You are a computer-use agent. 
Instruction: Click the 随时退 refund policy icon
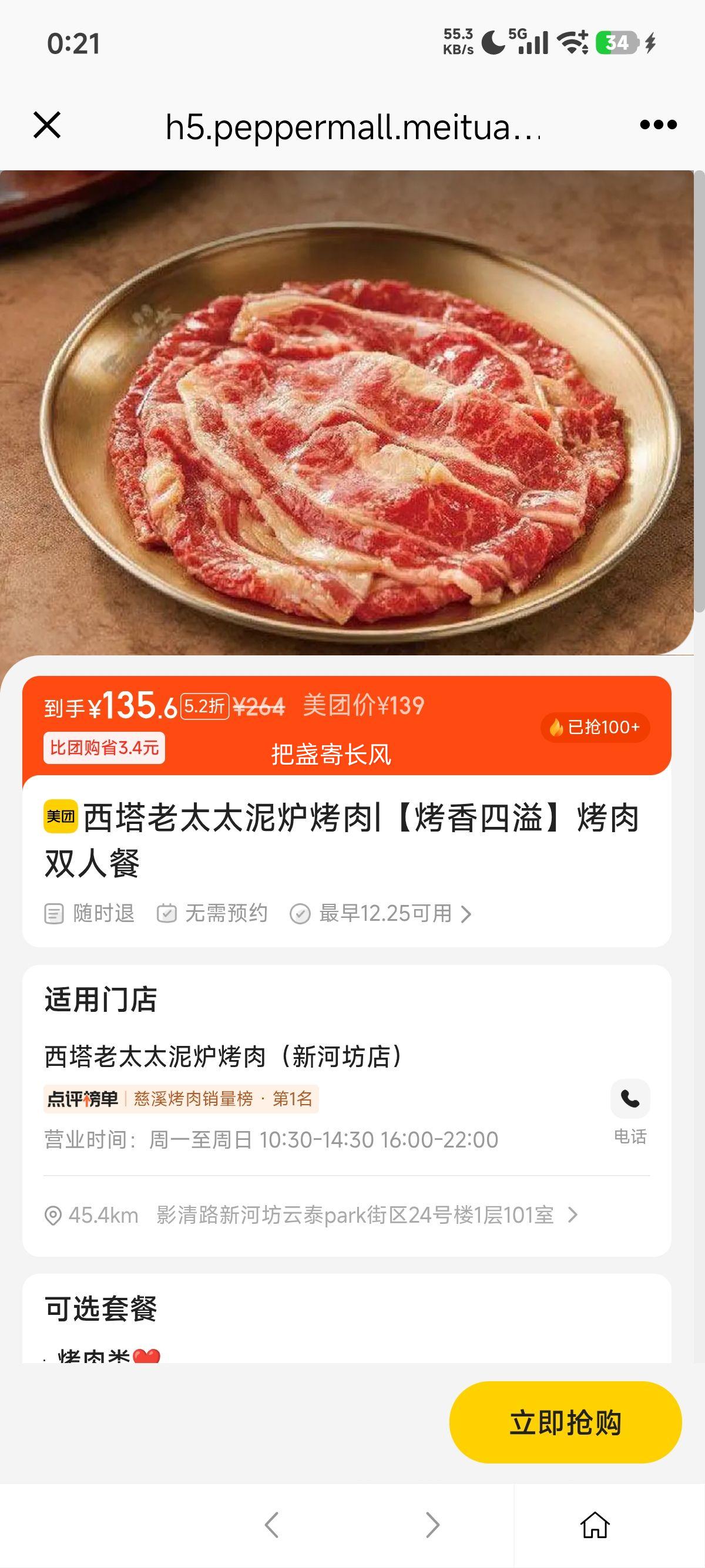pyautogui.click(x=53, y=913)
